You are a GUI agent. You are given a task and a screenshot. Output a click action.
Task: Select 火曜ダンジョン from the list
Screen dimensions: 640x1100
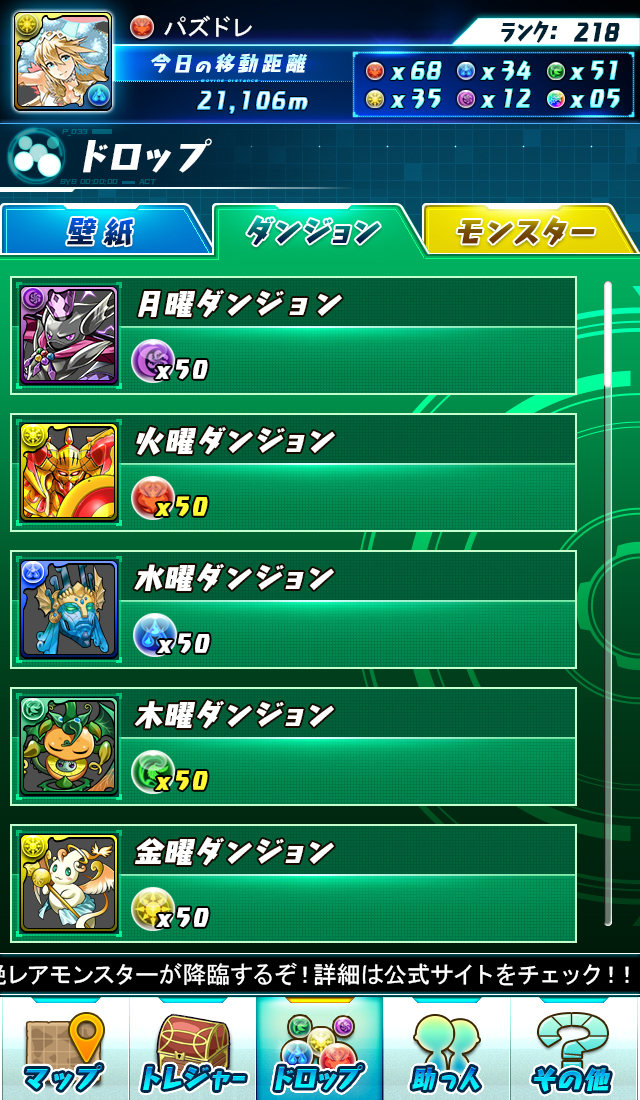coord(294,473)
